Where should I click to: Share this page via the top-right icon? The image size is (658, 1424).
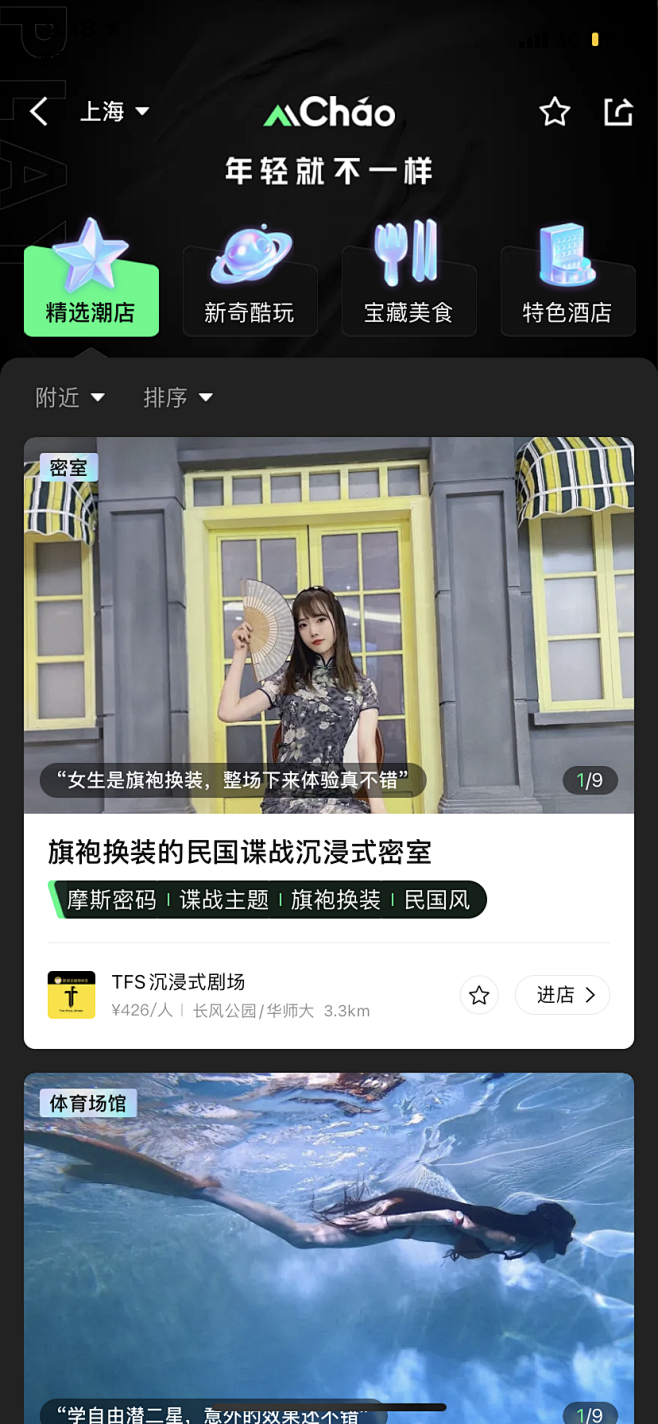point(618,112)
